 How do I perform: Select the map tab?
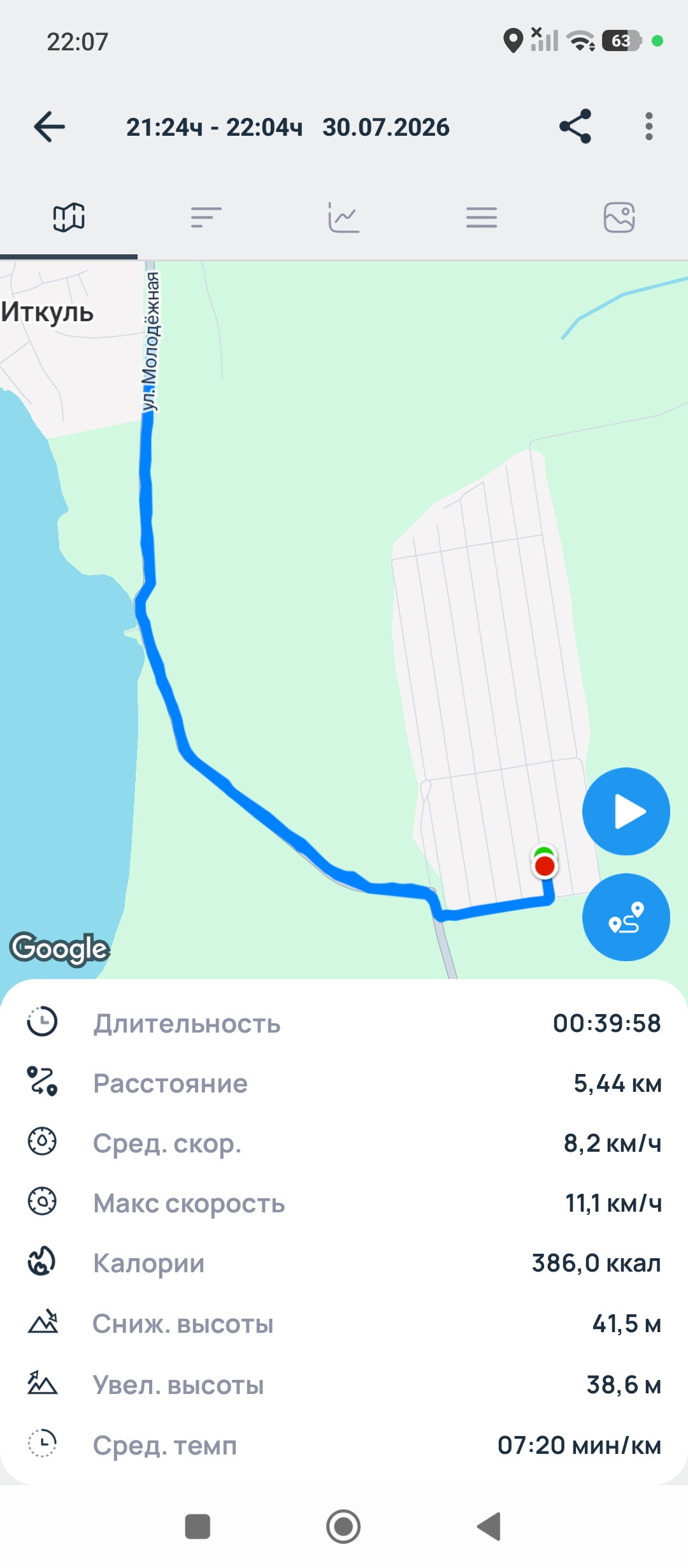tap(69, 218)
